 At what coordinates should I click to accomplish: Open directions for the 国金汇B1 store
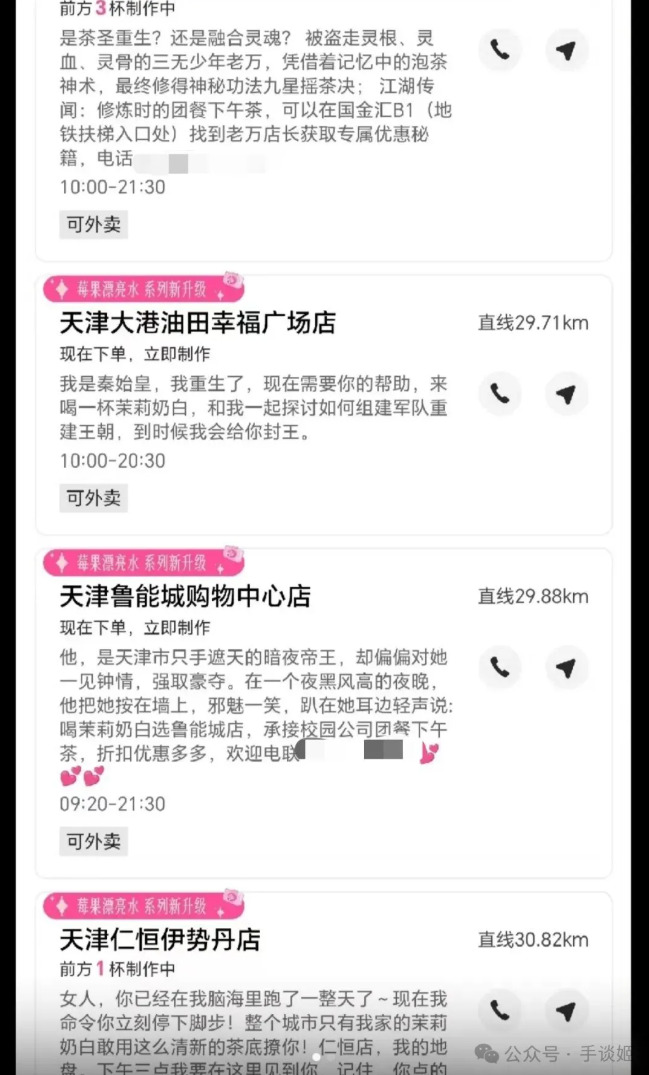click(567, 50)
